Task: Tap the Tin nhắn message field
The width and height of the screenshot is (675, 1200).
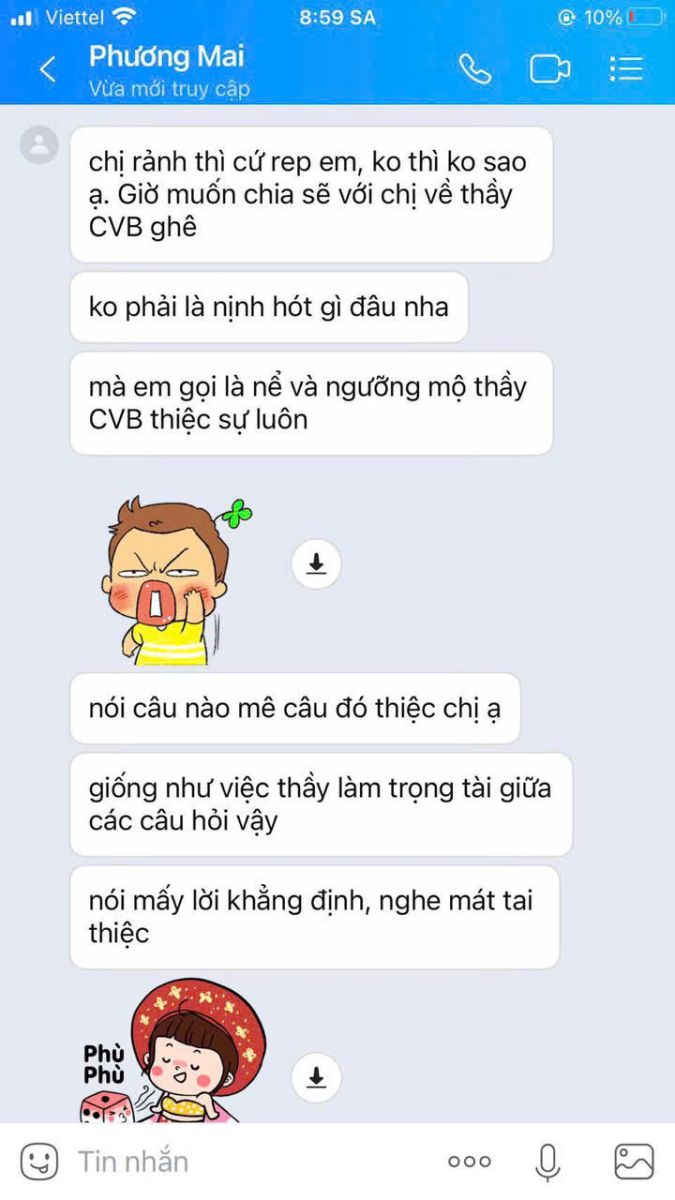Action: [x=250, y=1161]
